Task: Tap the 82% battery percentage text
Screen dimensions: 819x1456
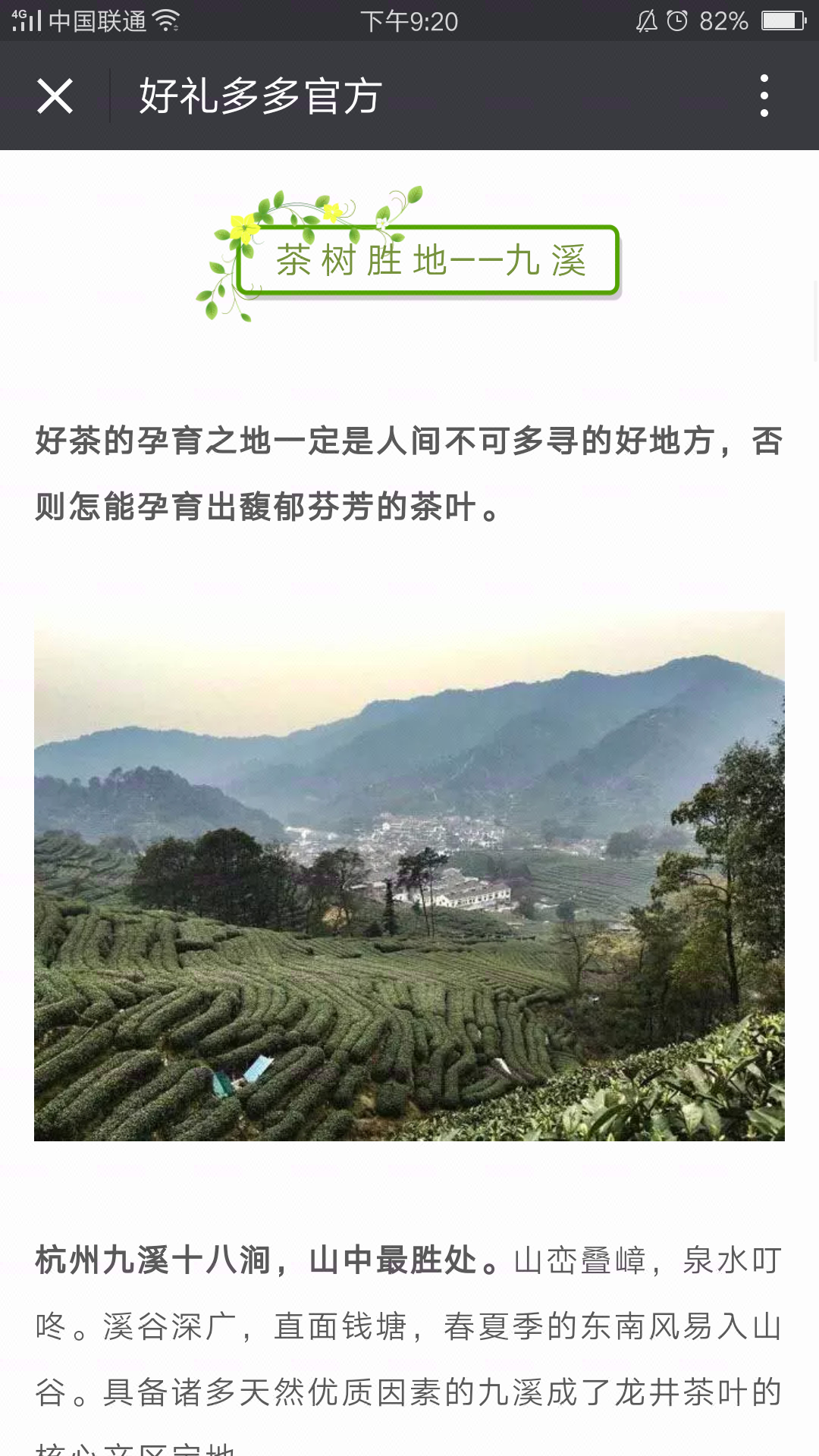Action: (x=724, y=21)
